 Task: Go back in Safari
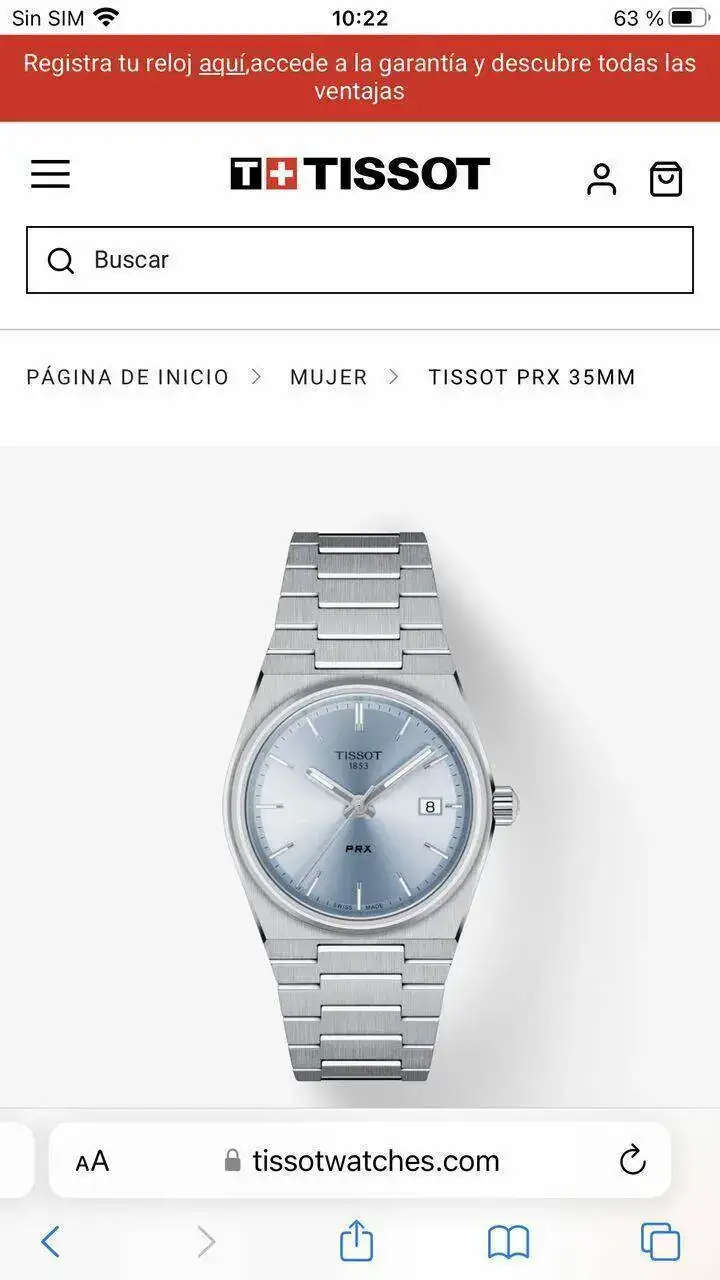pyautogui.click(x=50, y=1242)
